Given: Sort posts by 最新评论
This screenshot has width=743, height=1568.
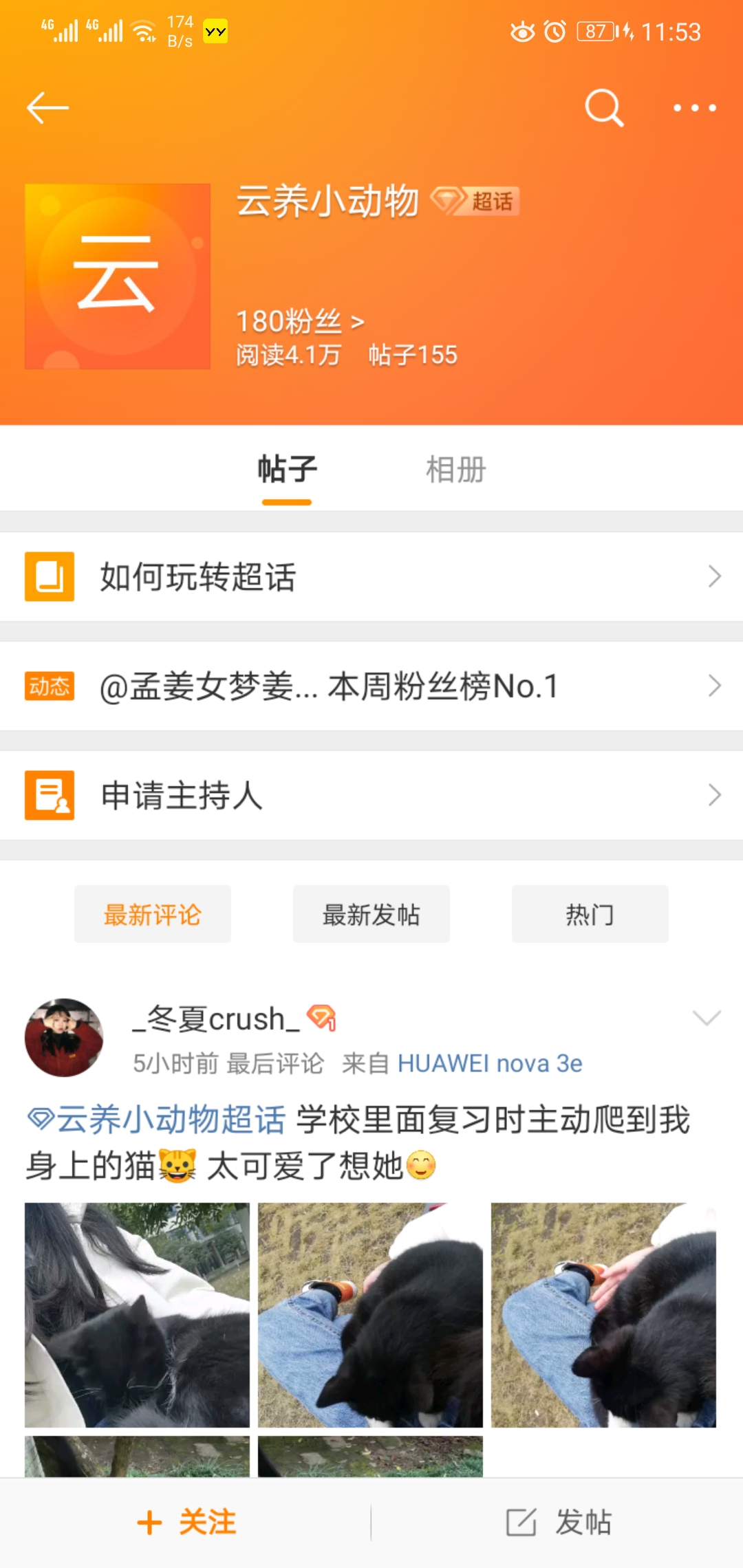Looking at the screenshot, I should pos(153,915).
